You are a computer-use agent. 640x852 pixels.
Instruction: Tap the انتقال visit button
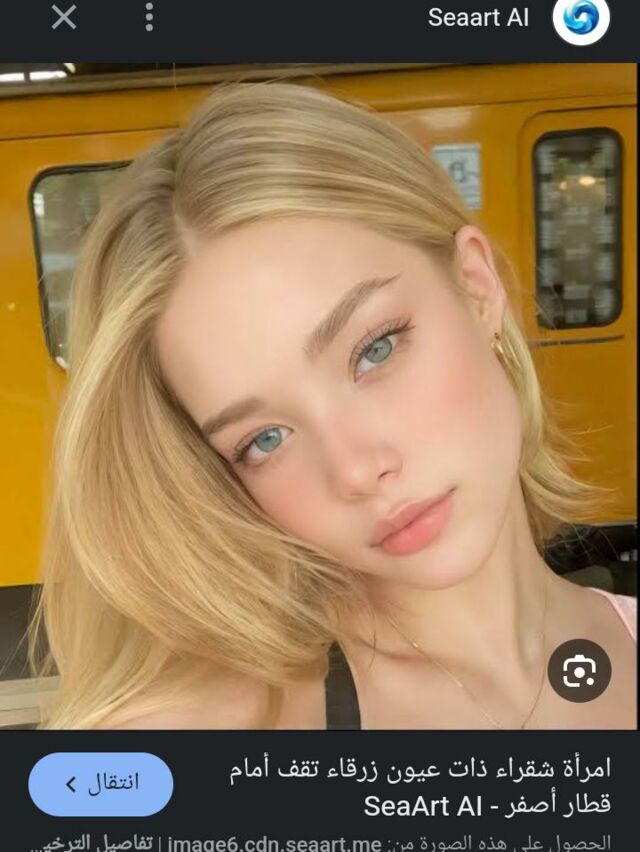coord(101,784)
